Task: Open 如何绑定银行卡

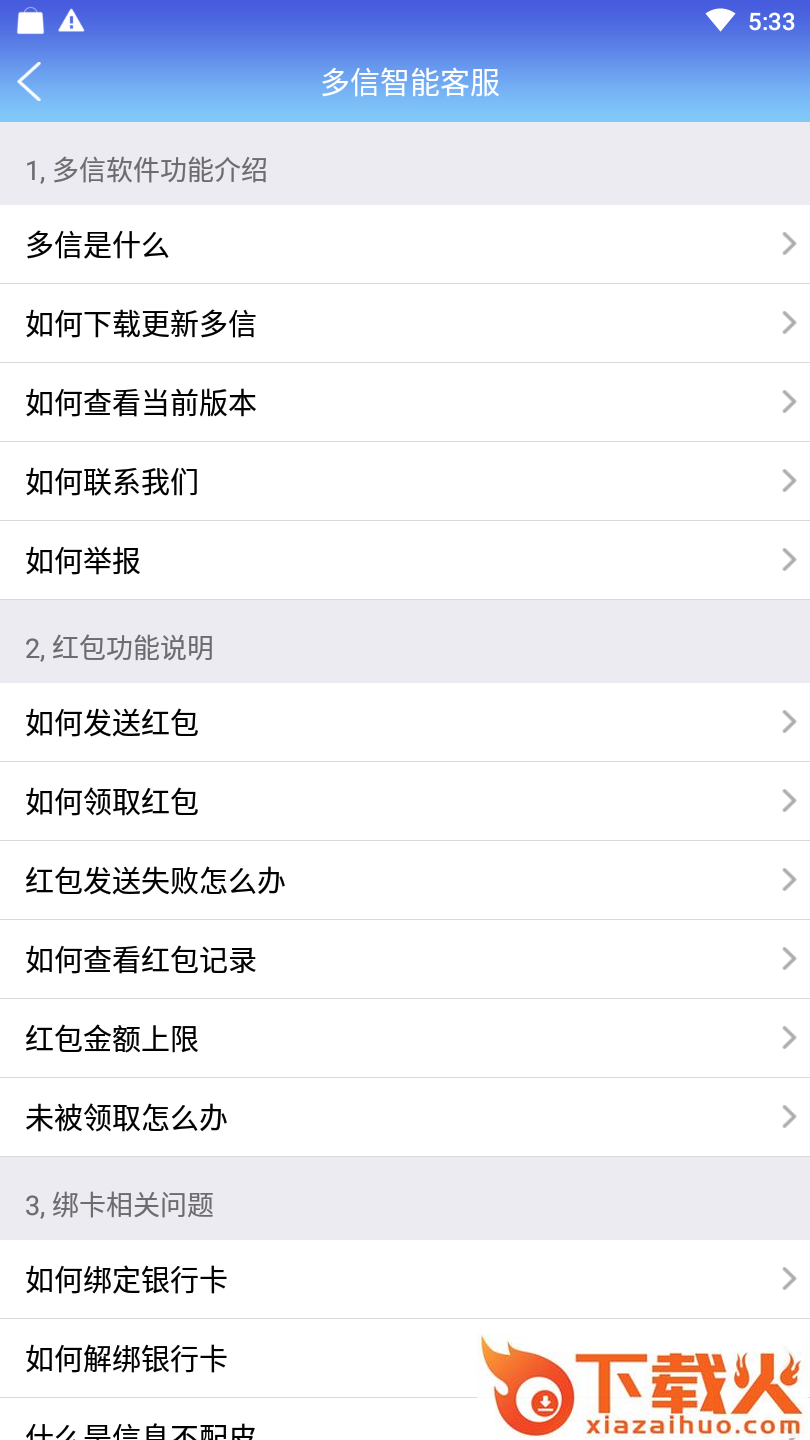Action: (x=404, y=1279)
